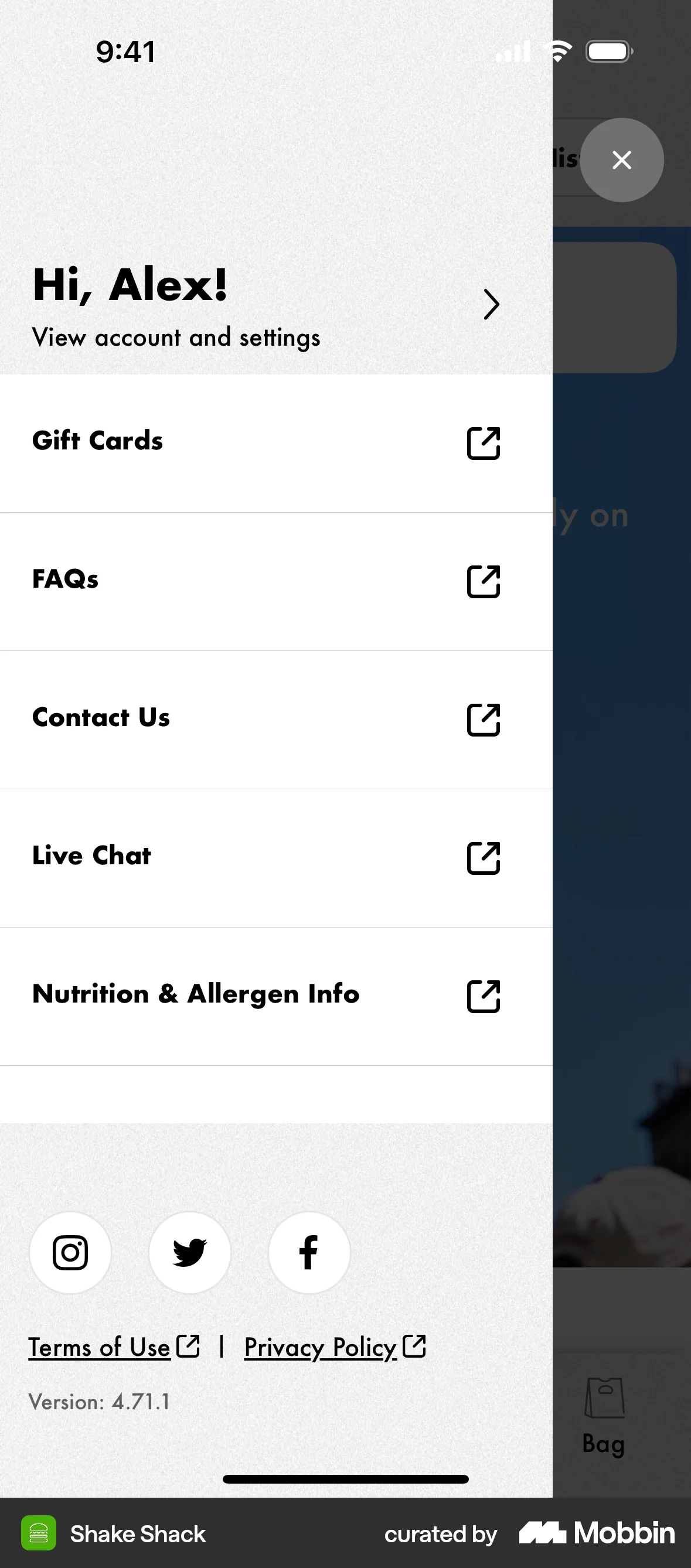Open the Facebook social icon
Image resolution: width=691 pixels, height=1568 pixels.
(309, 1252)
